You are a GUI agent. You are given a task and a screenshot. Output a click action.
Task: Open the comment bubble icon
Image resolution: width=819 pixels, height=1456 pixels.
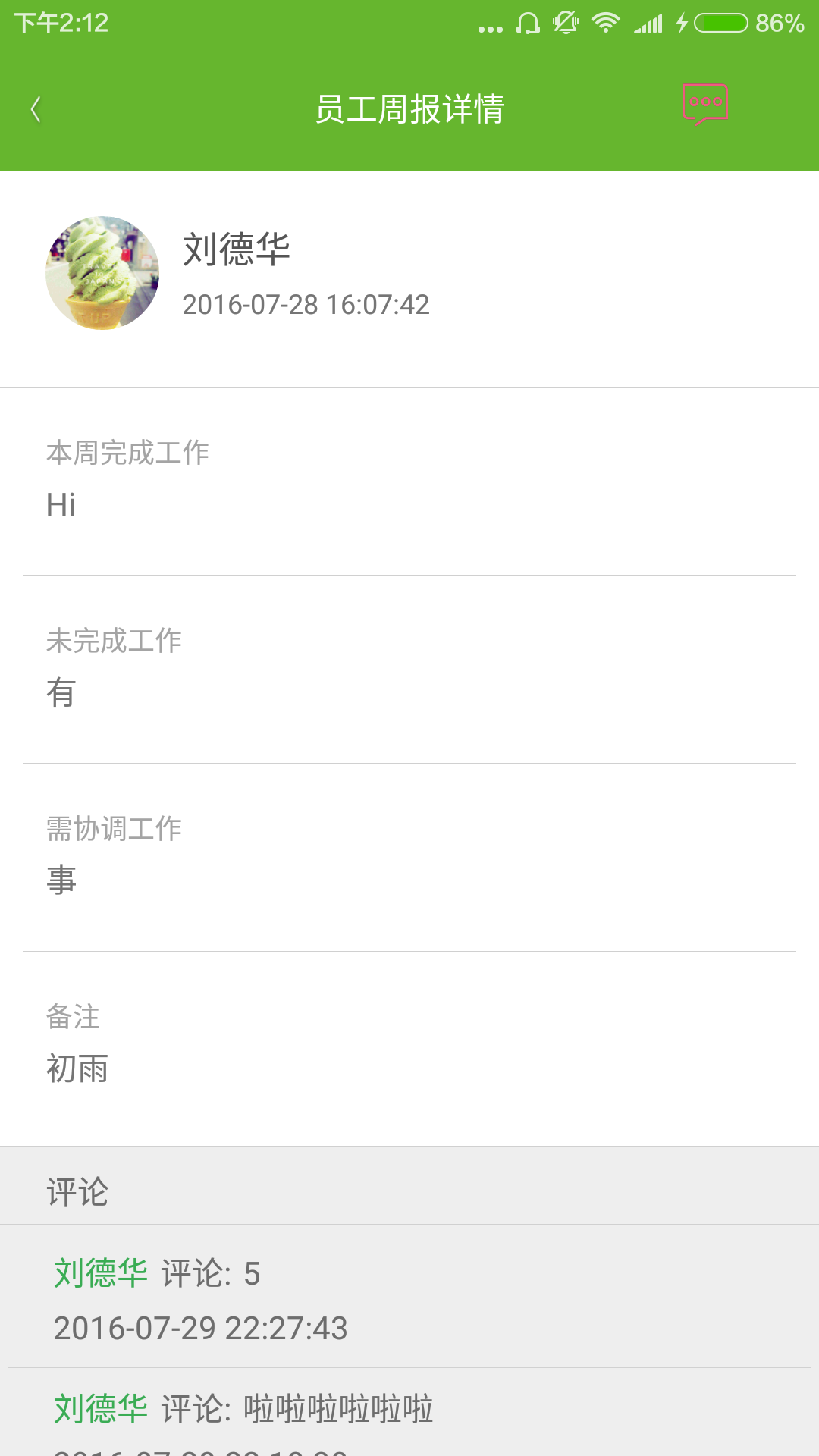coord(705,104)
